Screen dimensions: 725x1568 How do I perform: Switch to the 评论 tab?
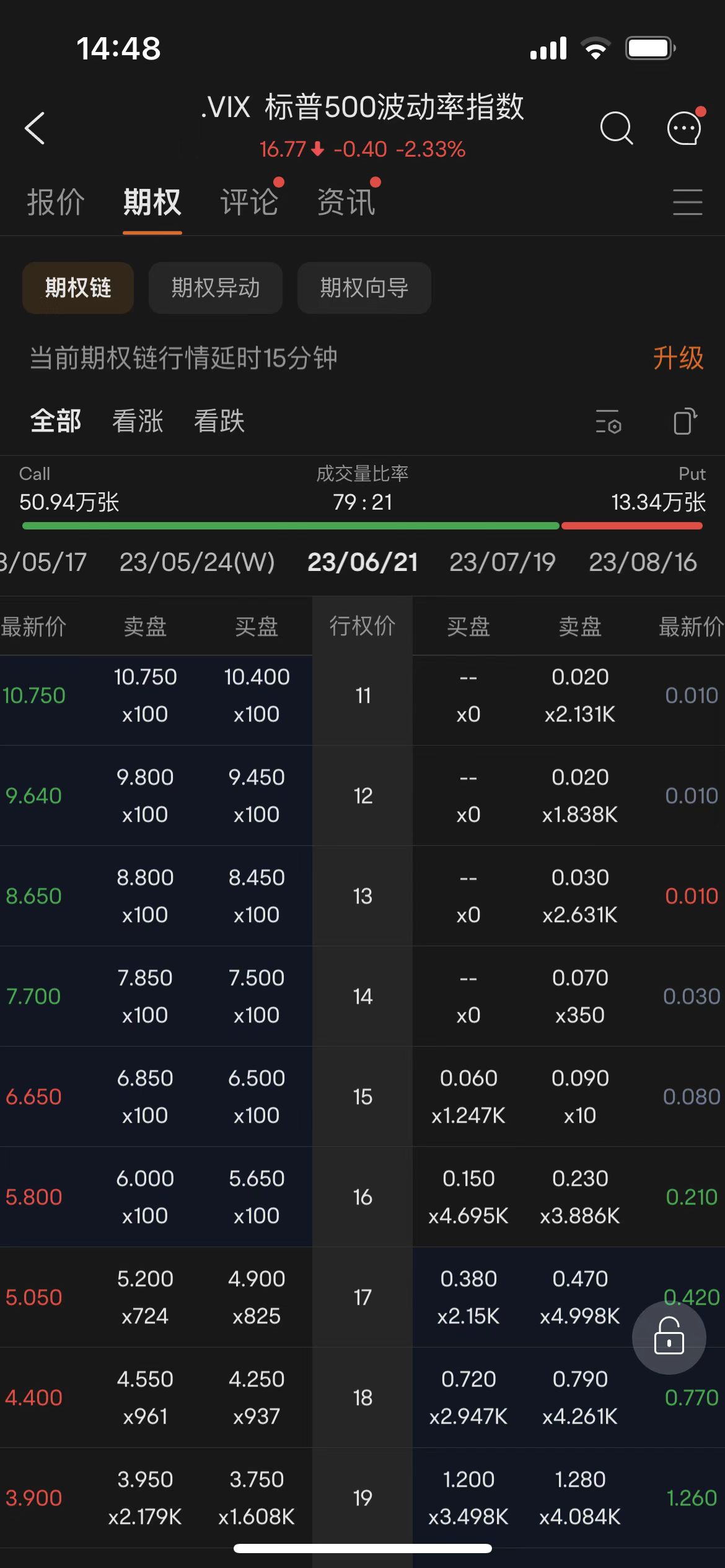pyautogui.click(x=249, y=203)
